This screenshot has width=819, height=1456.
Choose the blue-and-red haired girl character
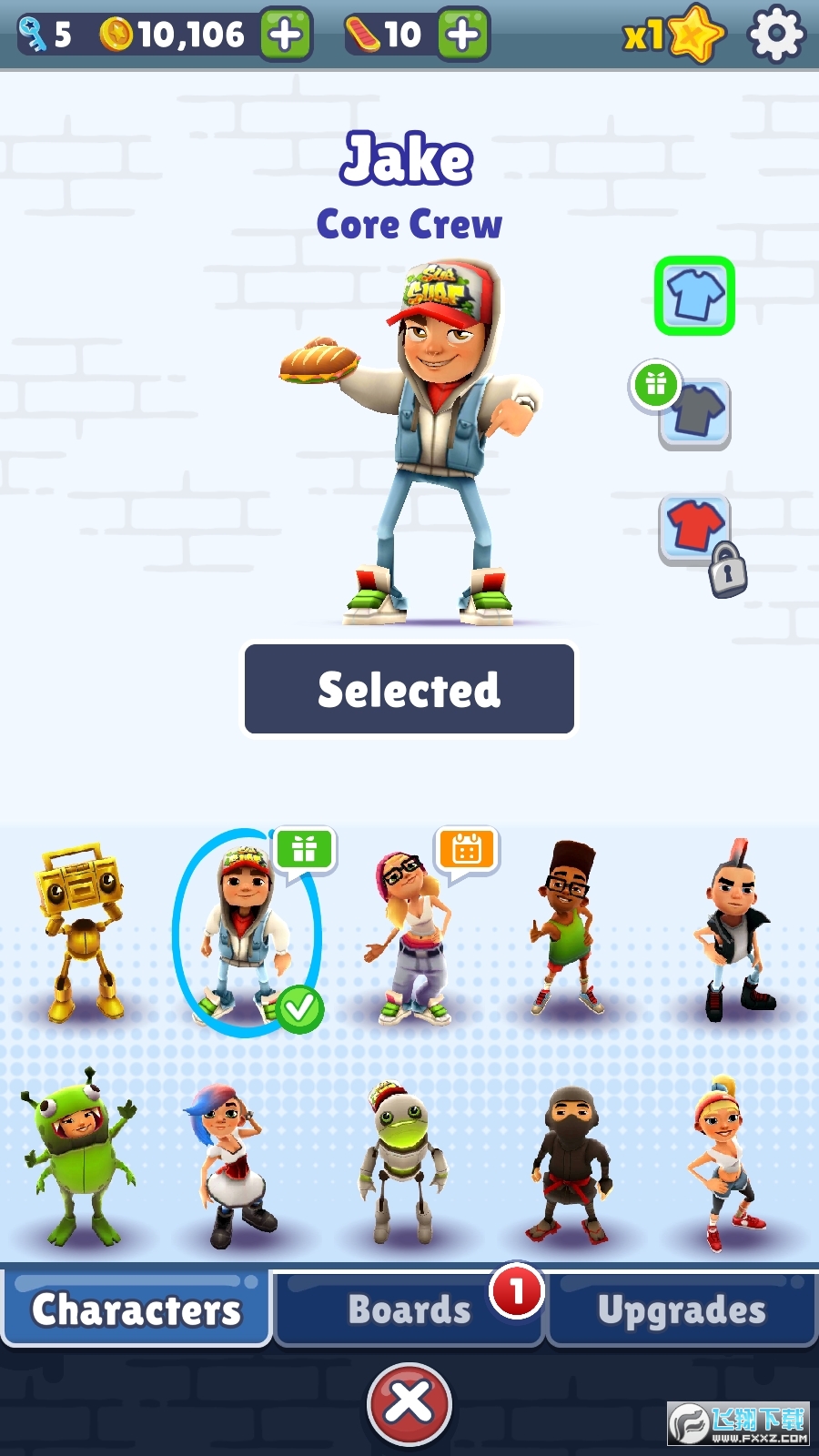click(x=232, y=1165)
